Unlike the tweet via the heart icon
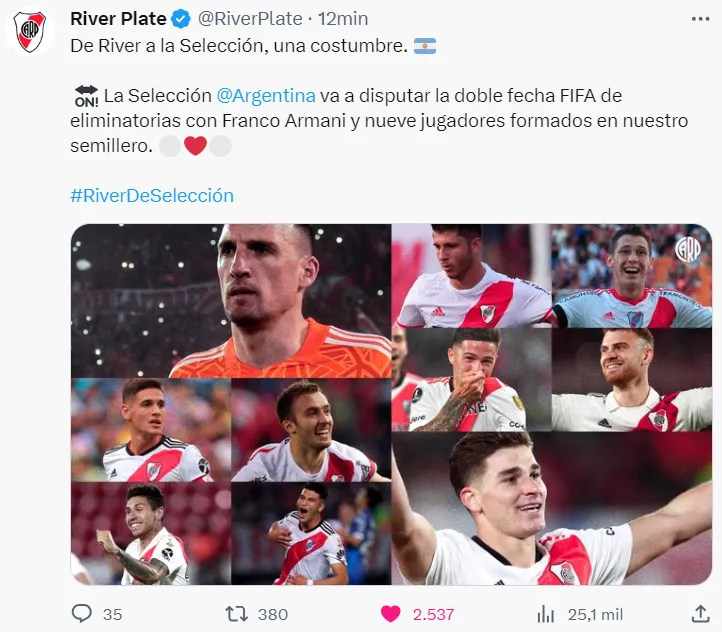The width and height of the screenshot is (722, 632). click(x=391, y=613)
